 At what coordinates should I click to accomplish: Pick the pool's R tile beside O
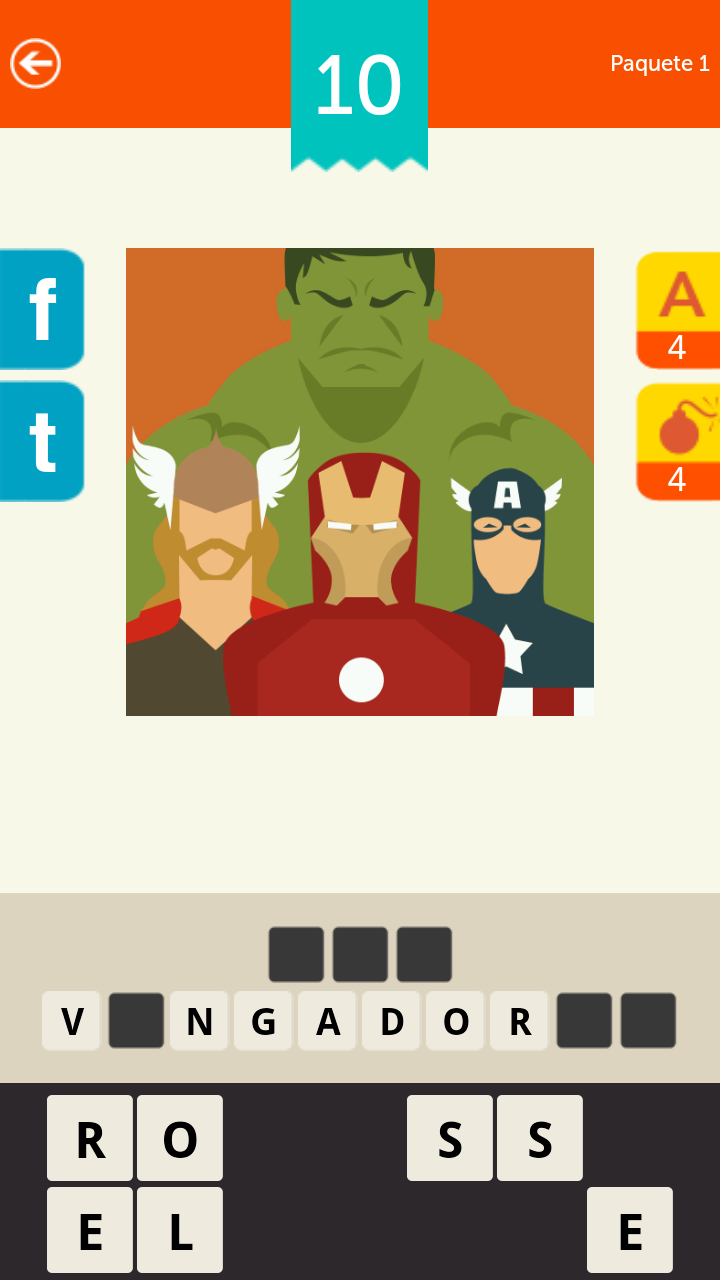click(90, 1138)
